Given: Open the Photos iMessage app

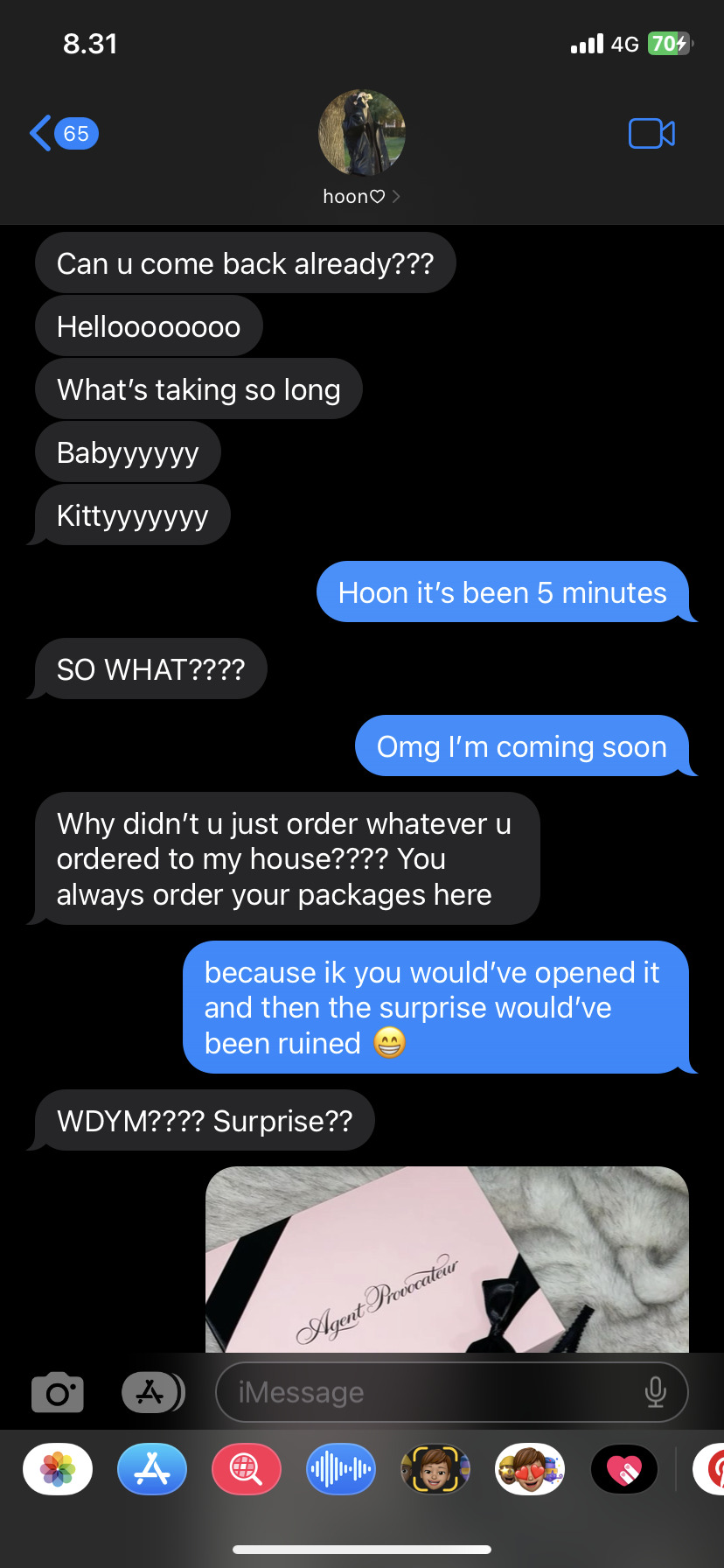Looking at the screenshot, I should coord(58,1469).
